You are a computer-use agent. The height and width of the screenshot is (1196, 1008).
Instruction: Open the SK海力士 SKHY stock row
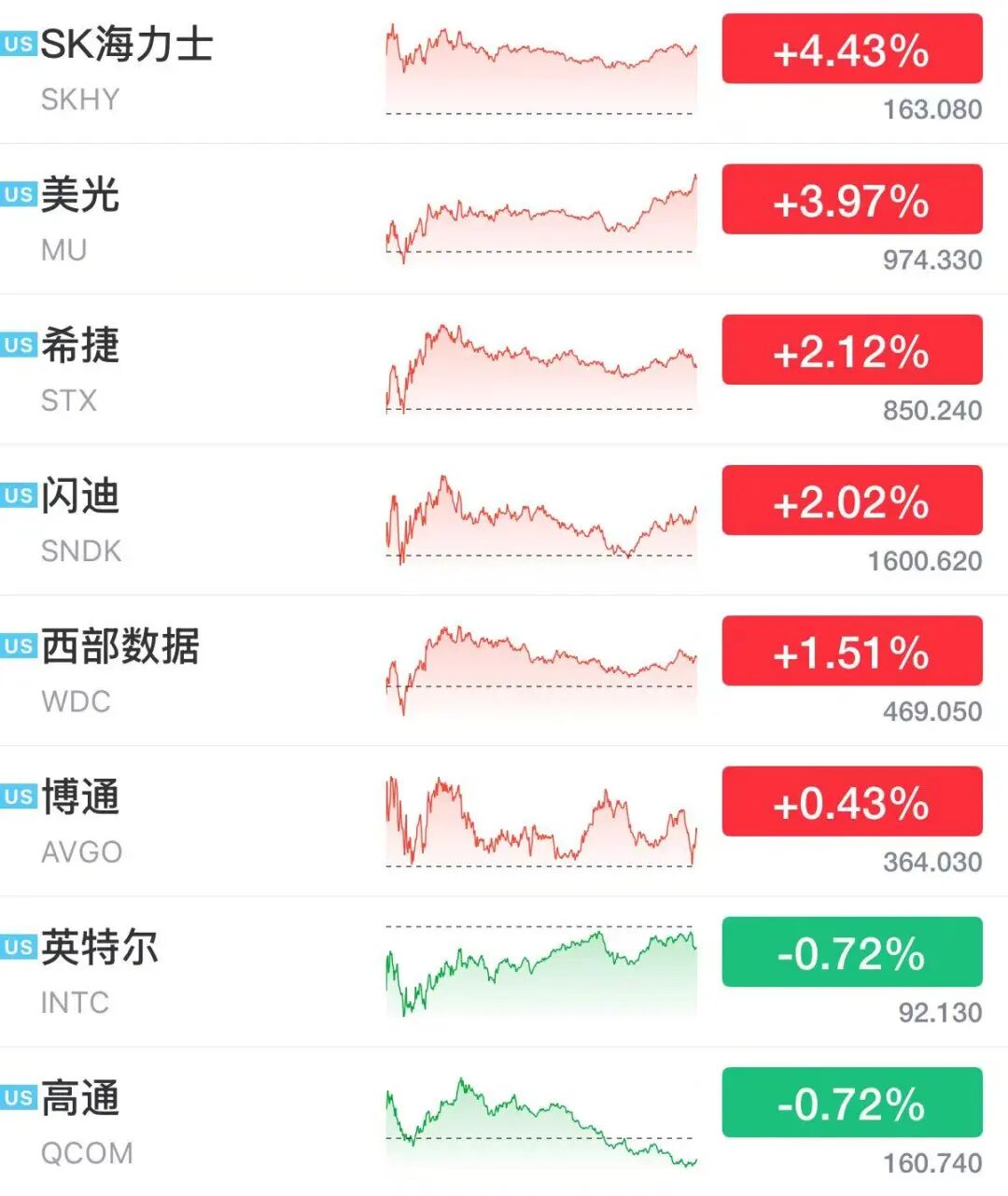point(504,71)
